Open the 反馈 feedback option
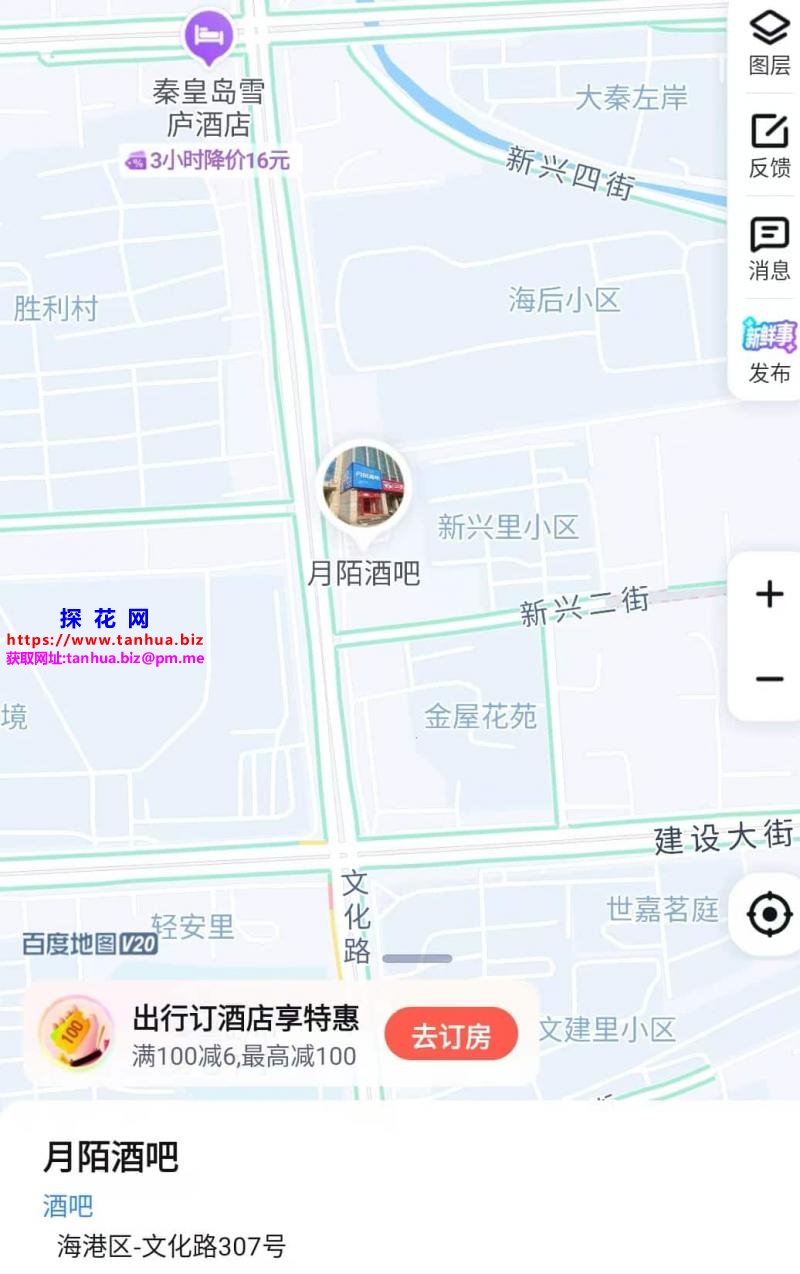Viewport: 800px width, 1274px height. [769, 145]
